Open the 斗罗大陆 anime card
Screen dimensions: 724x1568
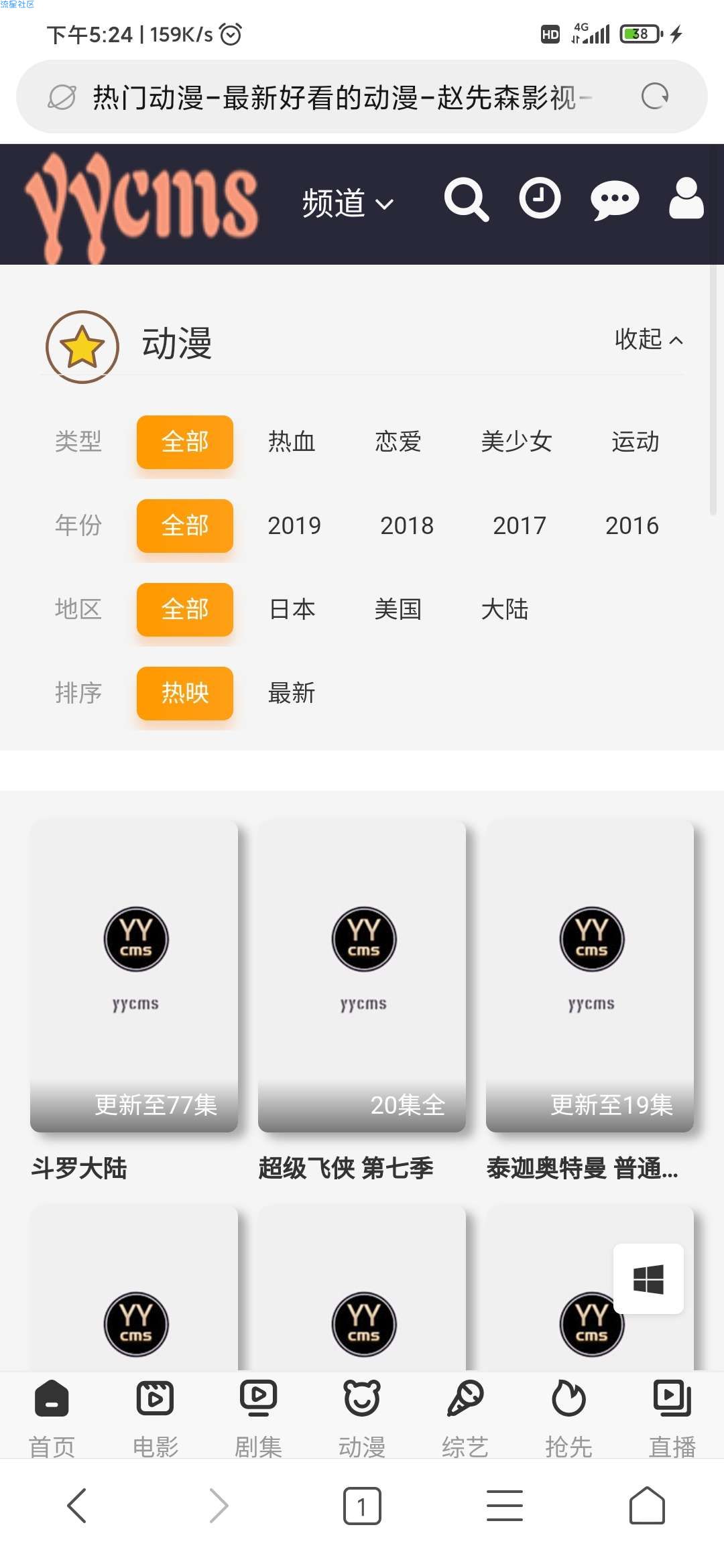coord(134,976)
